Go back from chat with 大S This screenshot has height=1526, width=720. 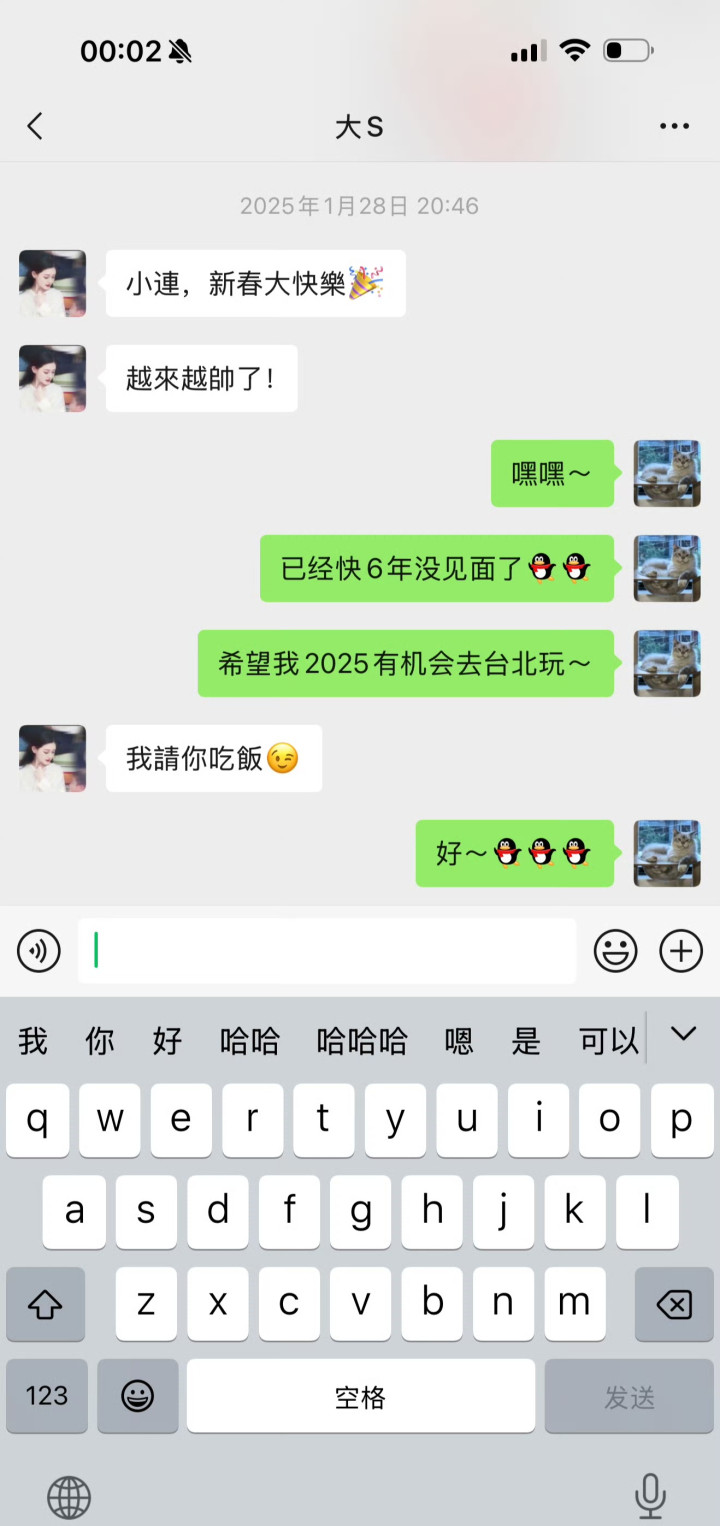(35, 126)
